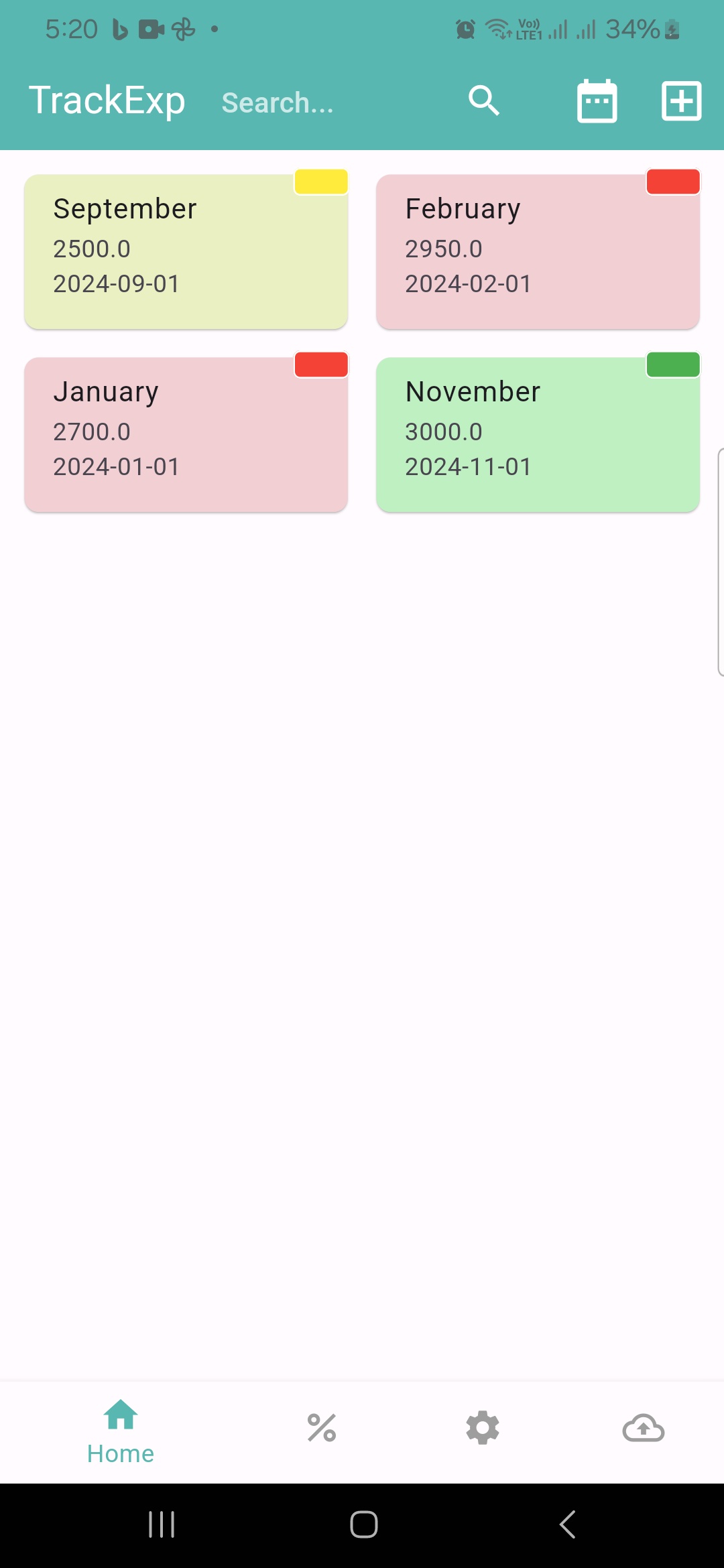Open the September expense card
Image resolution: width=724 pixels, height=1568 pixels.
coord(186,251)
